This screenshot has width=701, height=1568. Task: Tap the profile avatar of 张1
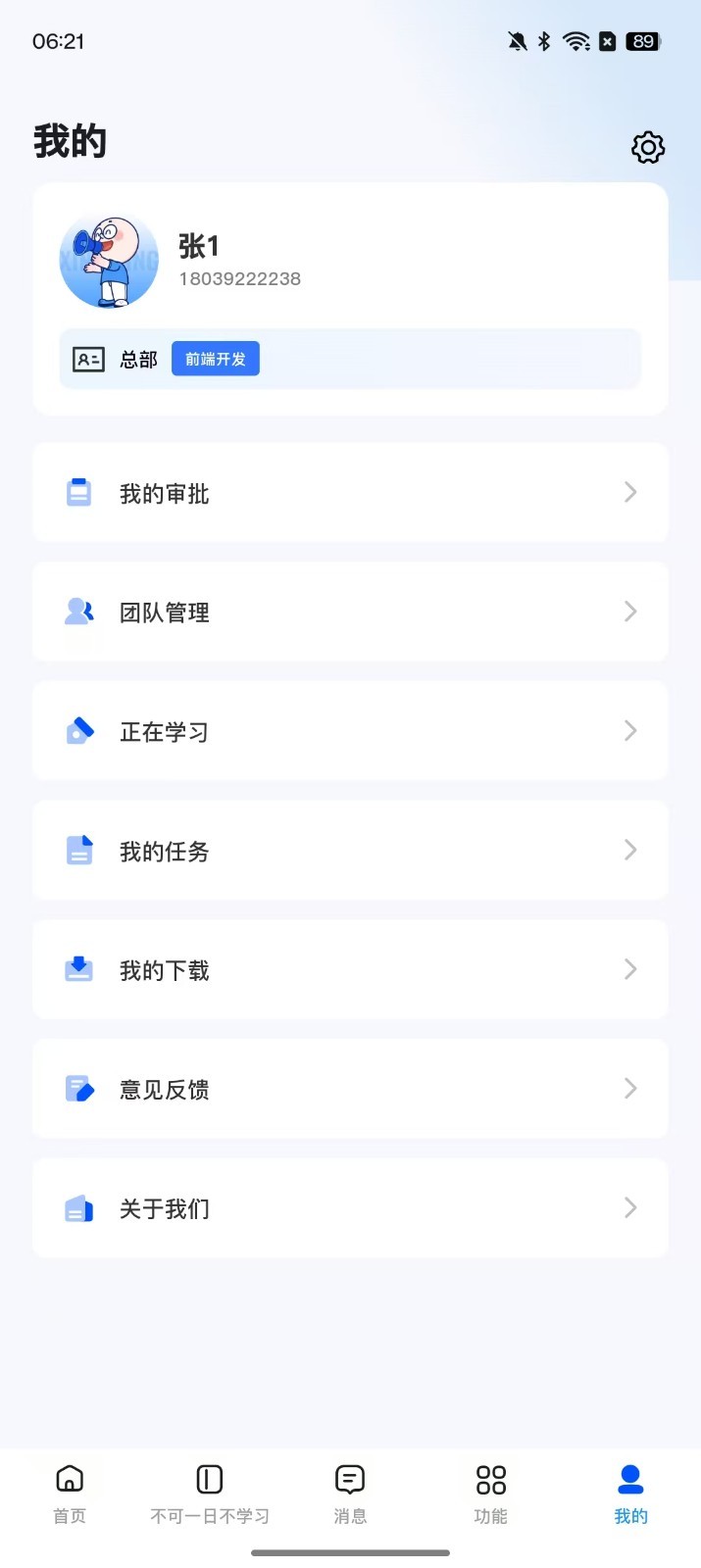pyautogui.click(x=108, y=262)
